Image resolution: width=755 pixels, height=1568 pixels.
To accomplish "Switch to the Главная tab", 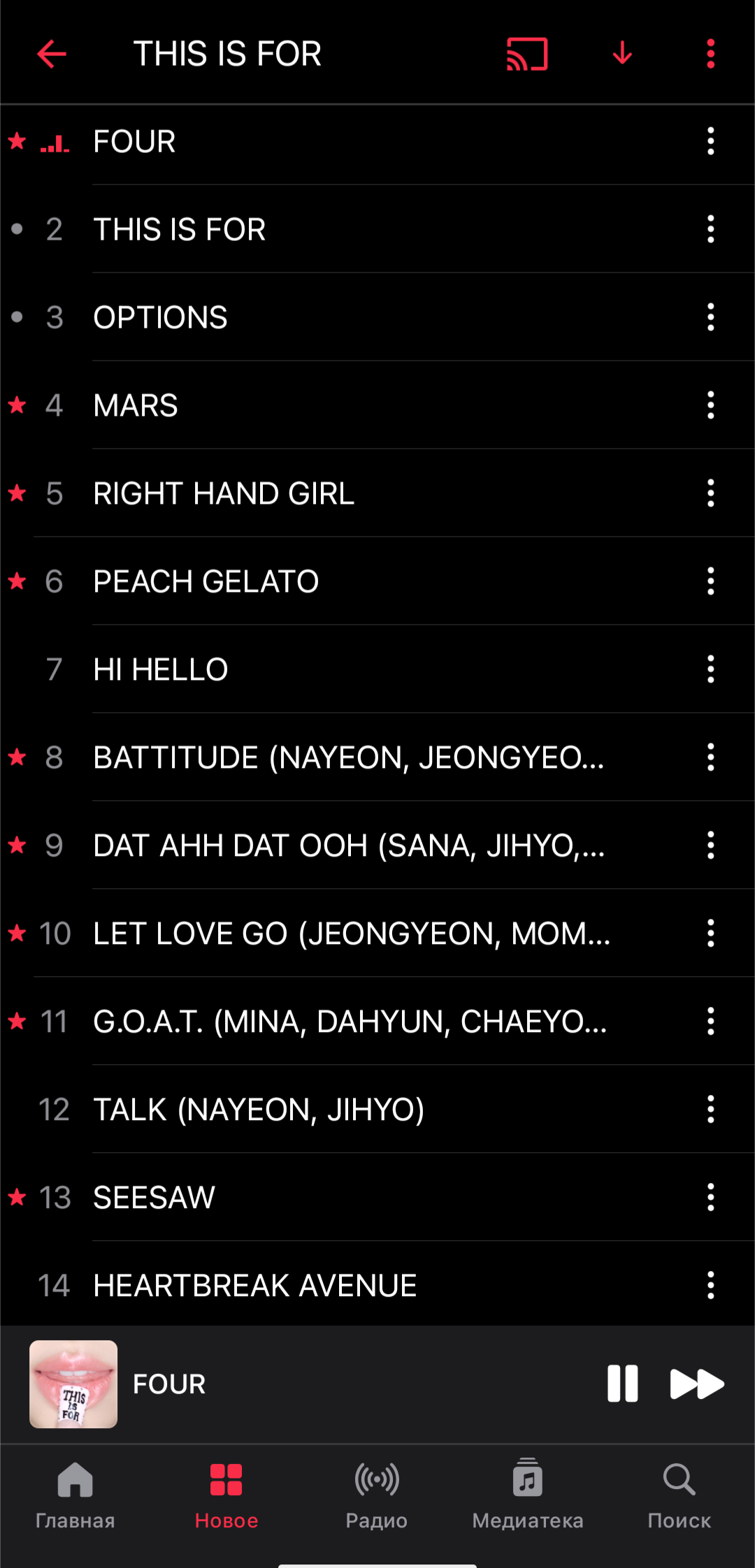I will point(75,1495).
